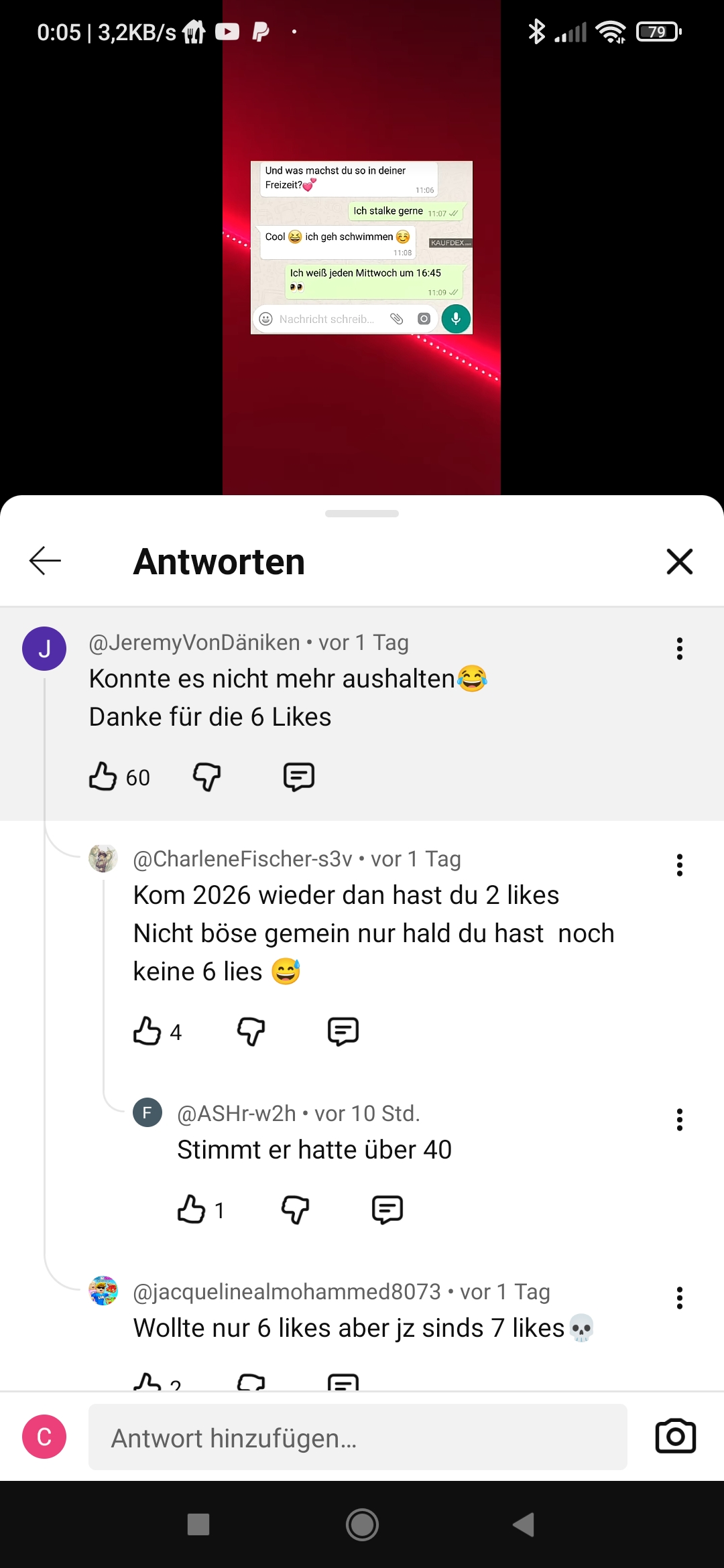This screenshot has width=724, height=1568.
Task: Like JeremyVonDäniken's comment
Action: (x=103, y=777)
